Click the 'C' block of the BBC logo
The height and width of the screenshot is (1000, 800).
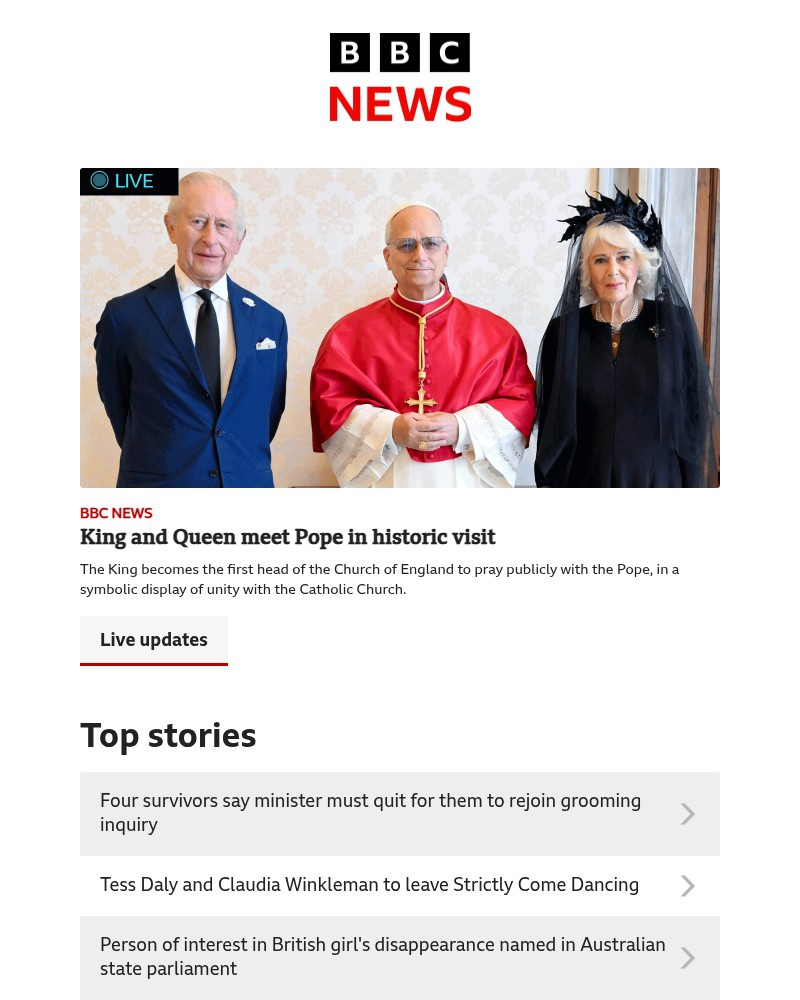point(449,53)
